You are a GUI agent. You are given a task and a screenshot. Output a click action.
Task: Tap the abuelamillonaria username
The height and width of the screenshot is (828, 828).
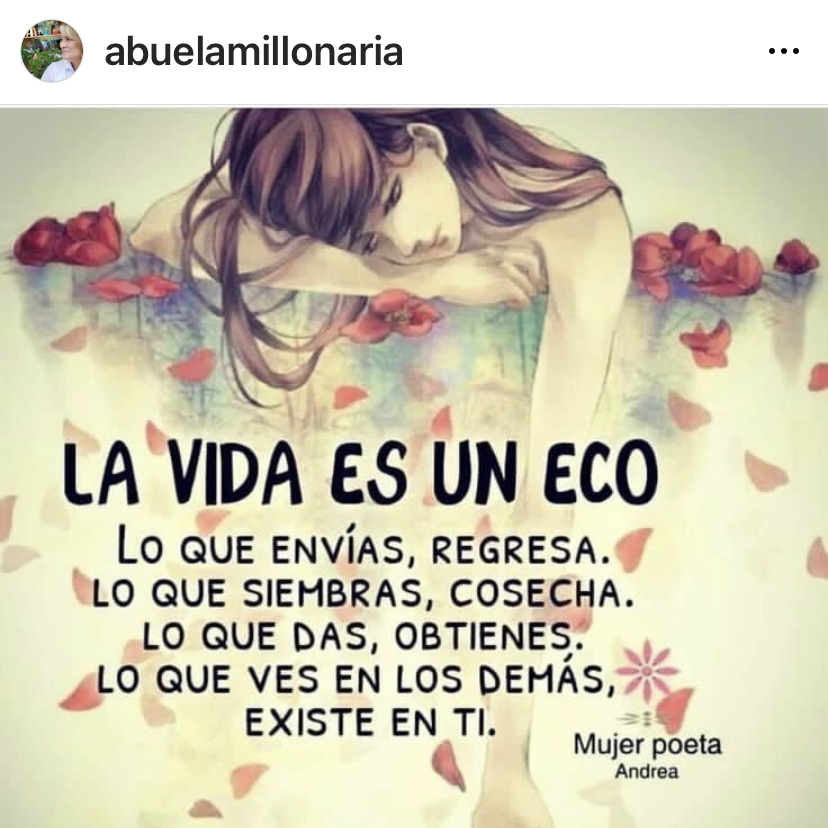tap(253, 51)
